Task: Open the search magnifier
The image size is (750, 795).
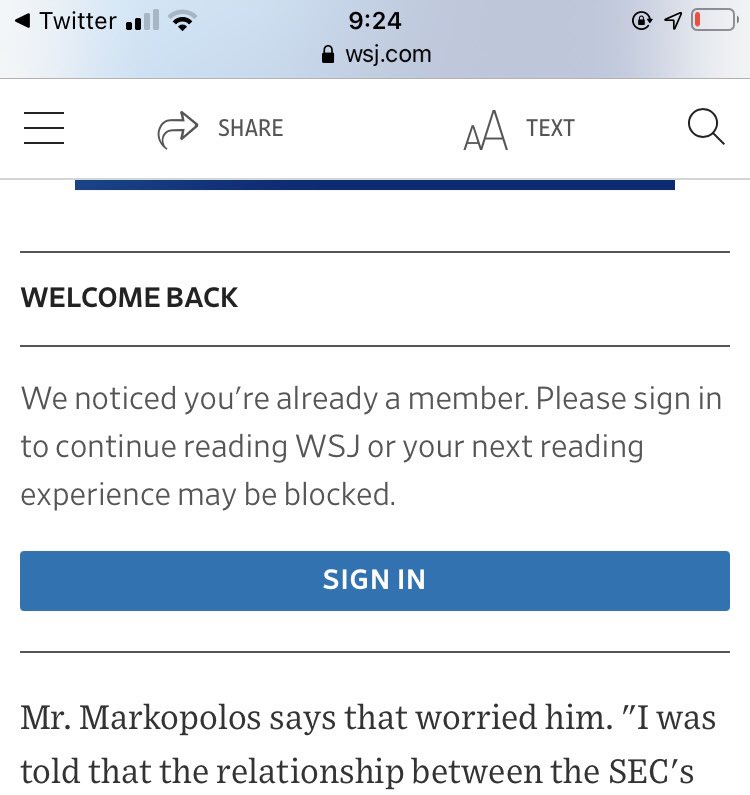Action: point(706,129)
